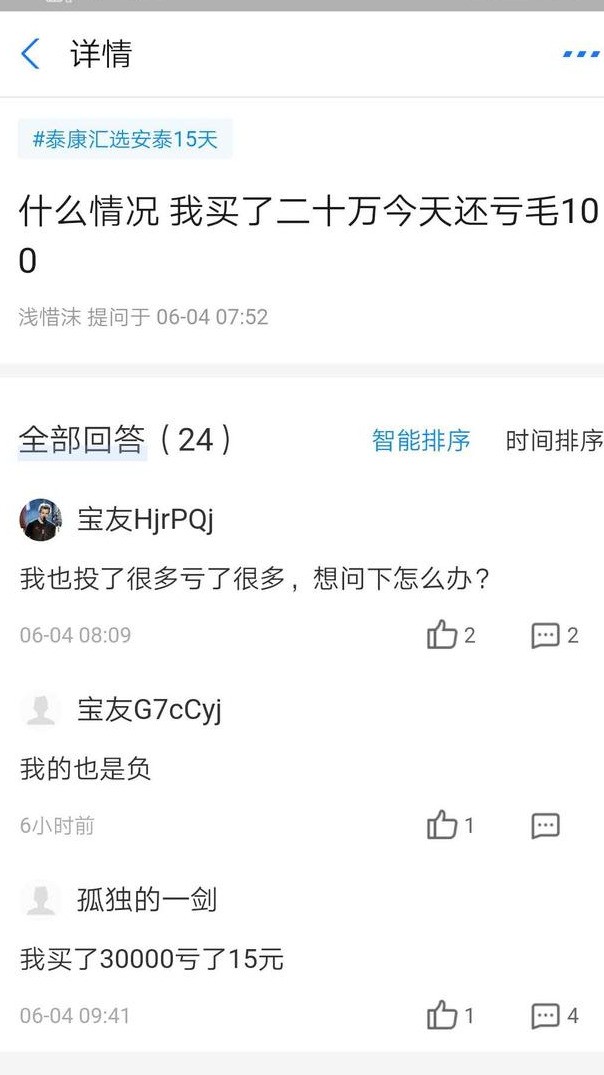Open 宝友G7cCyj's profile avatar
604x1075 pixels.
(41, 710)
